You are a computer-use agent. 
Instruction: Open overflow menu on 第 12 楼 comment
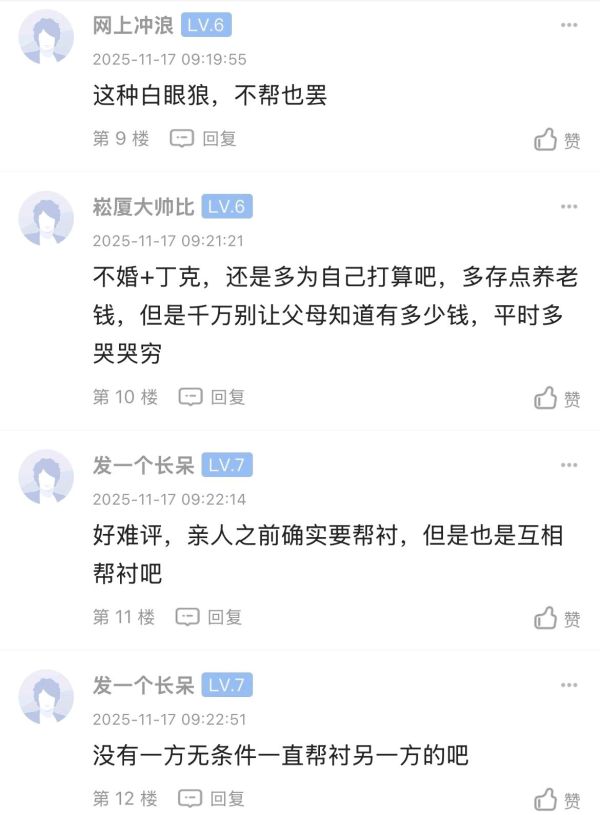coord(569,685)
